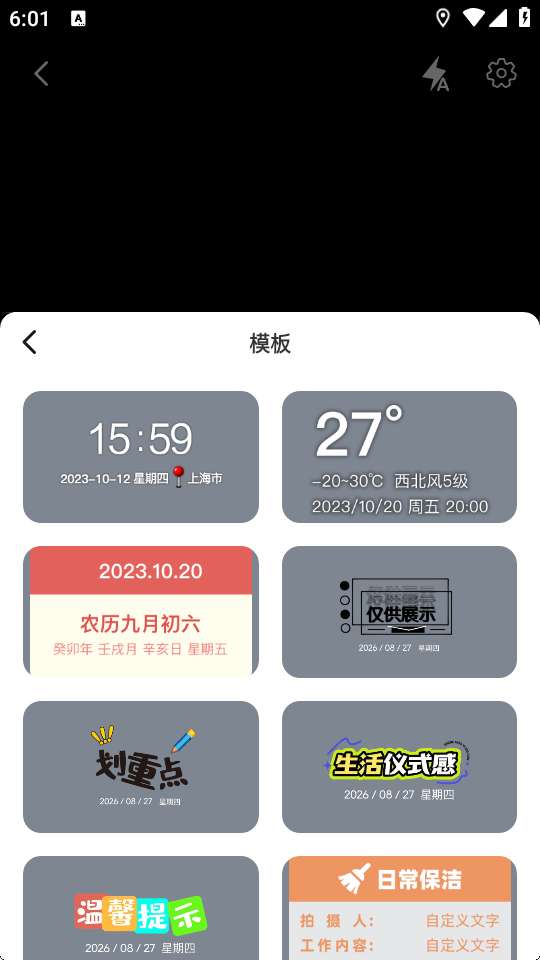Choose the 生活仪式感 template

click(x=399, y=767)
